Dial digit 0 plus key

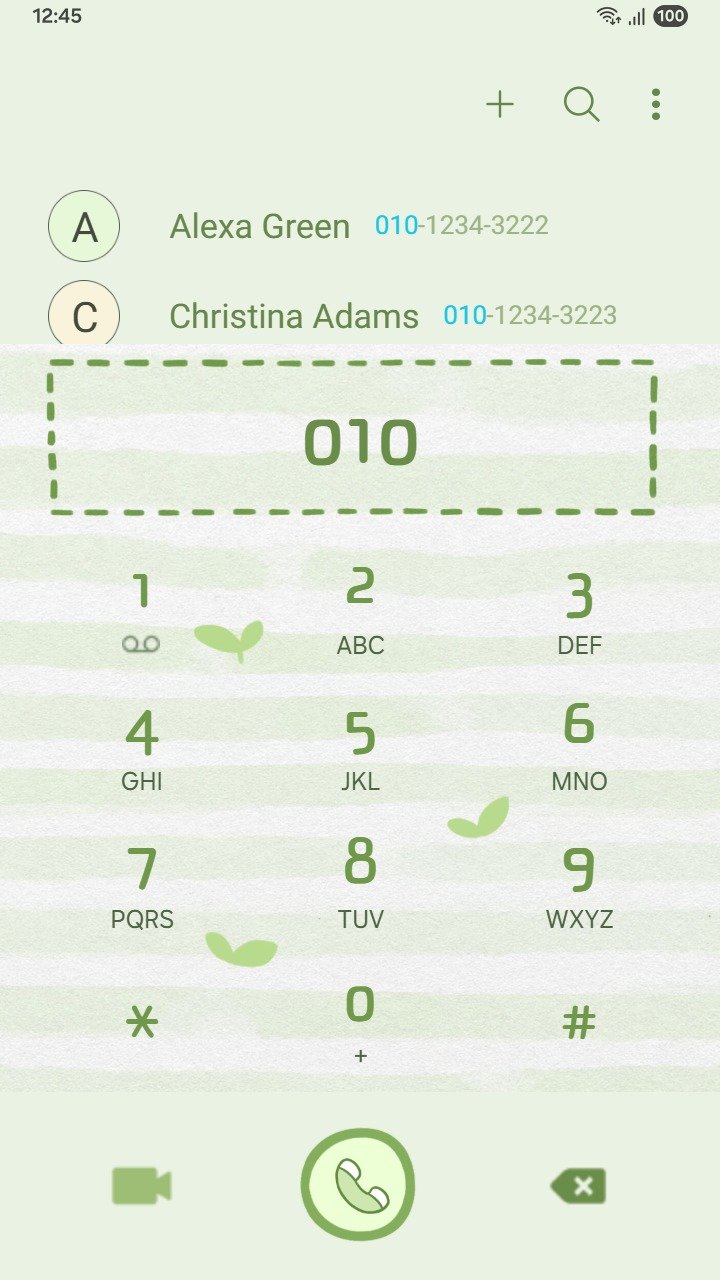tap(360, 1022)
